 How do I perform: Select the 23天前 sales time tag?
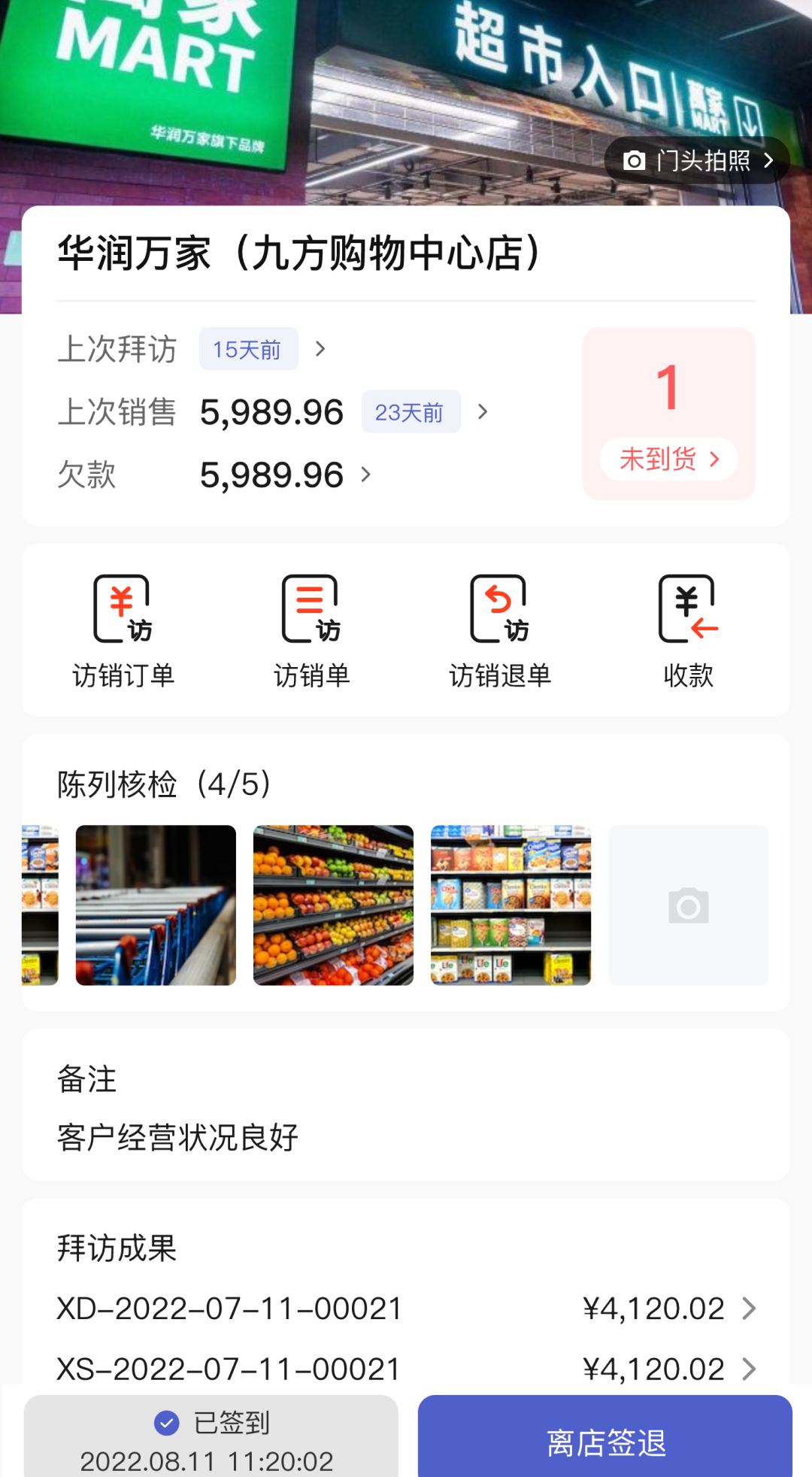(x=411, y=411)
